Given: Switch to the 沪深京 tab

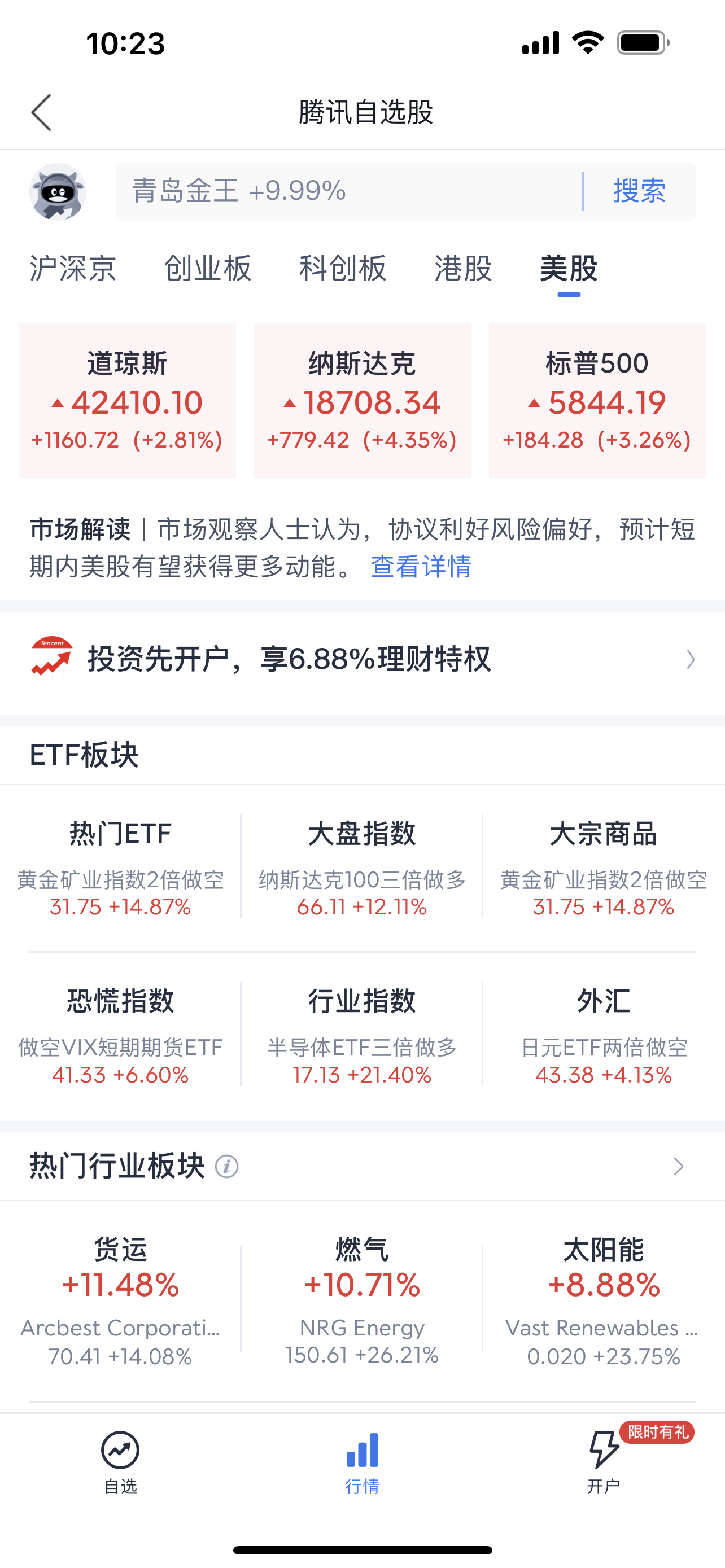Looking at the screenshot, I should coord(72,269).
